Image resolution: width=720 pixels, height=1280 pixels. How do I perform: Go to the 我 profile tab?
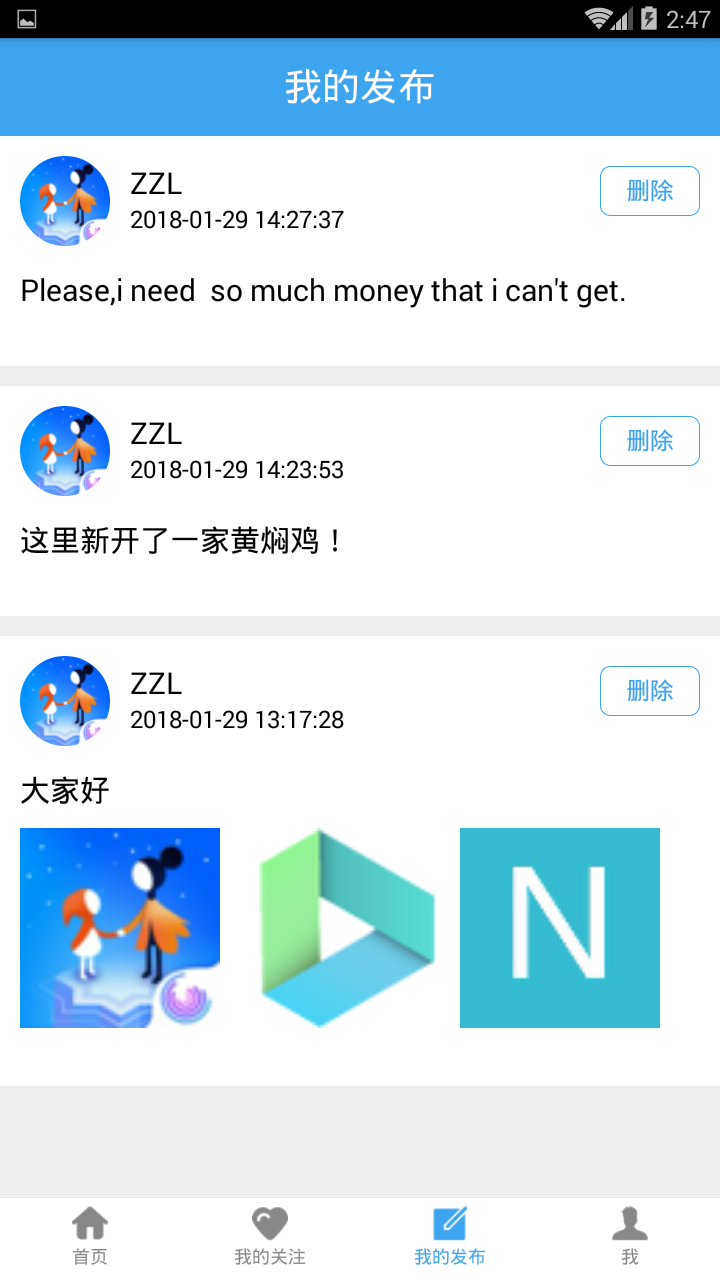pyautogui.click(x=629, y=1237)
